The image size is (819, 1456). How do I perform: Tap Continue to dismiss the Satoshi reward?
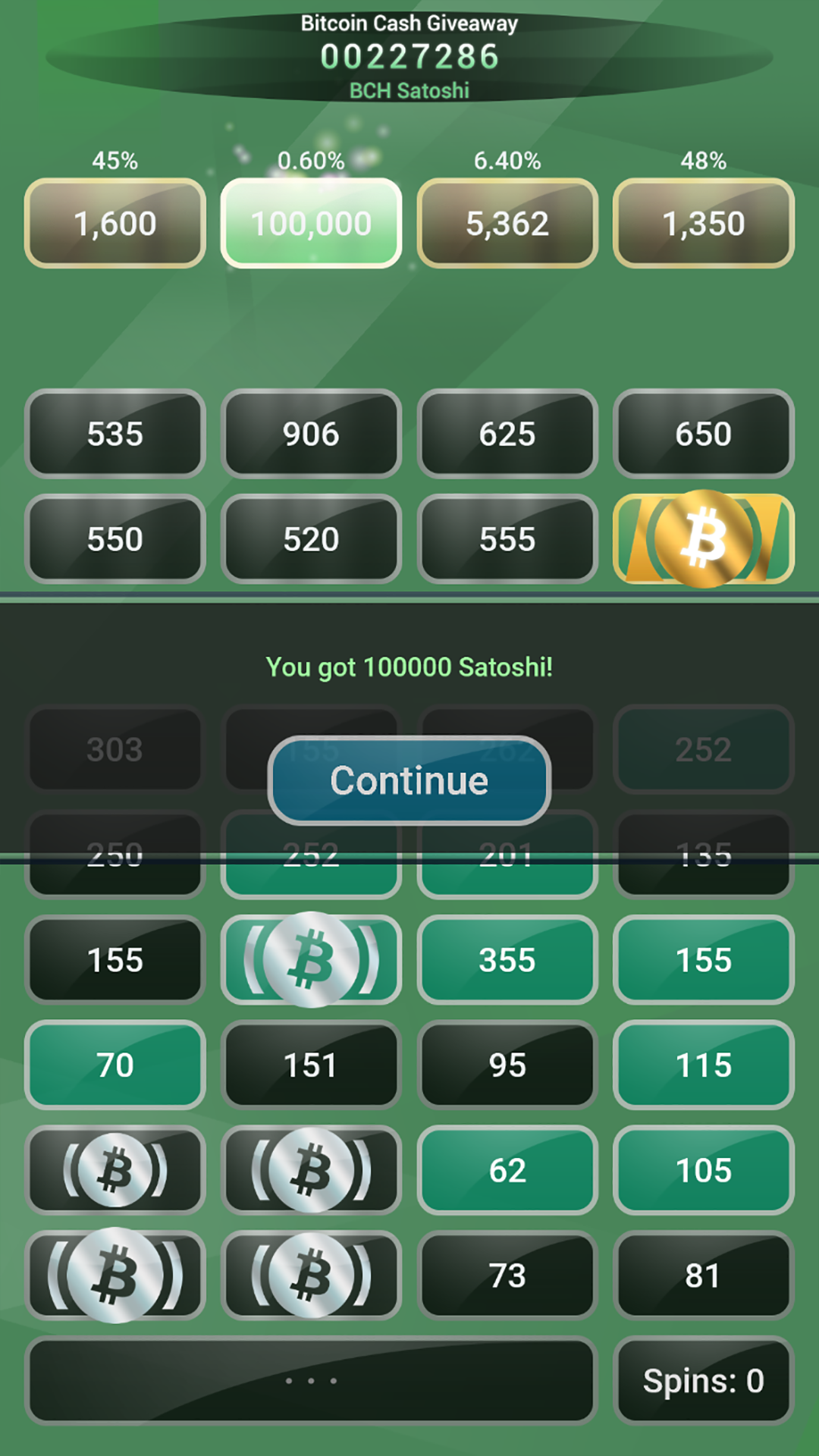[409, 781]
